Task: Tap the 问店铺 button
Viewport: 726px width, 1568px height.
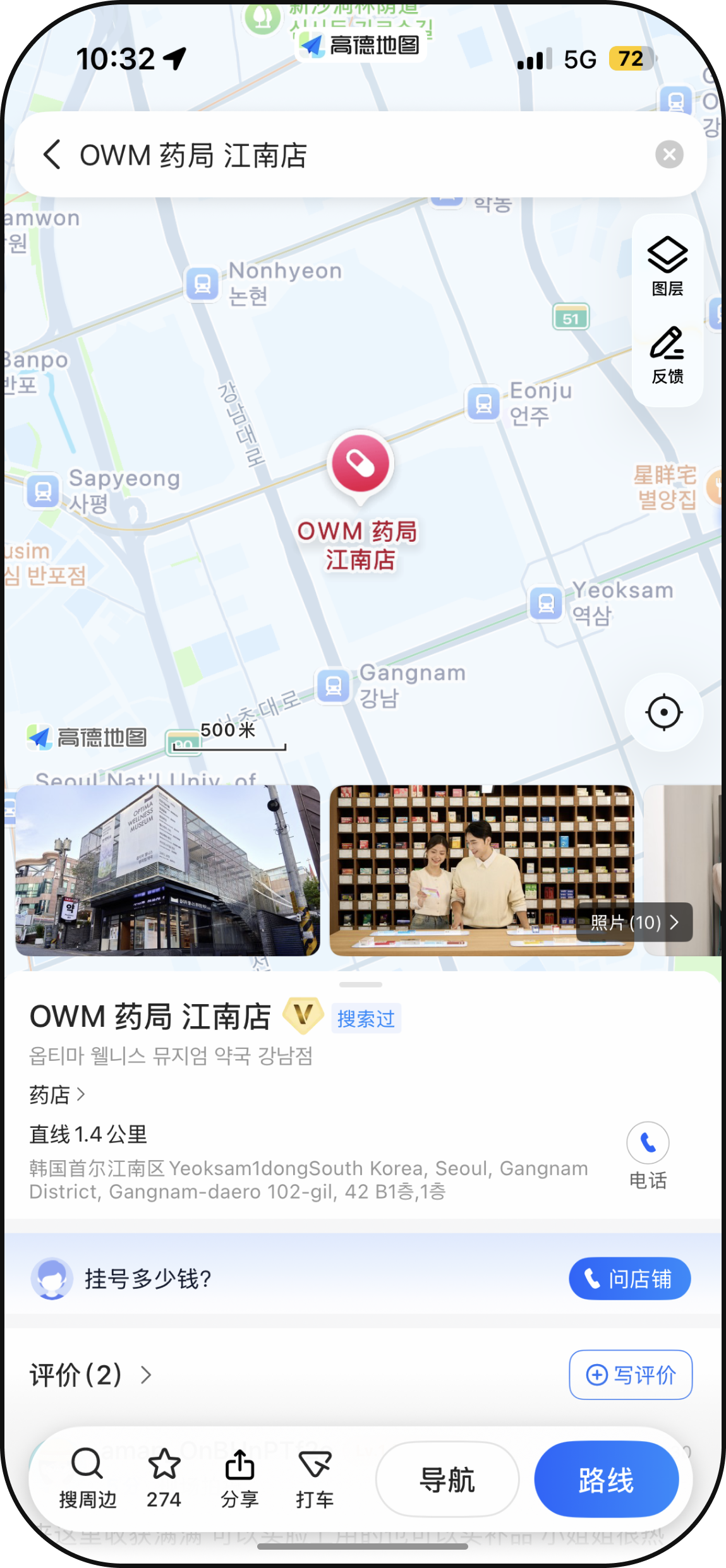Action: (x=629, y=1279)
